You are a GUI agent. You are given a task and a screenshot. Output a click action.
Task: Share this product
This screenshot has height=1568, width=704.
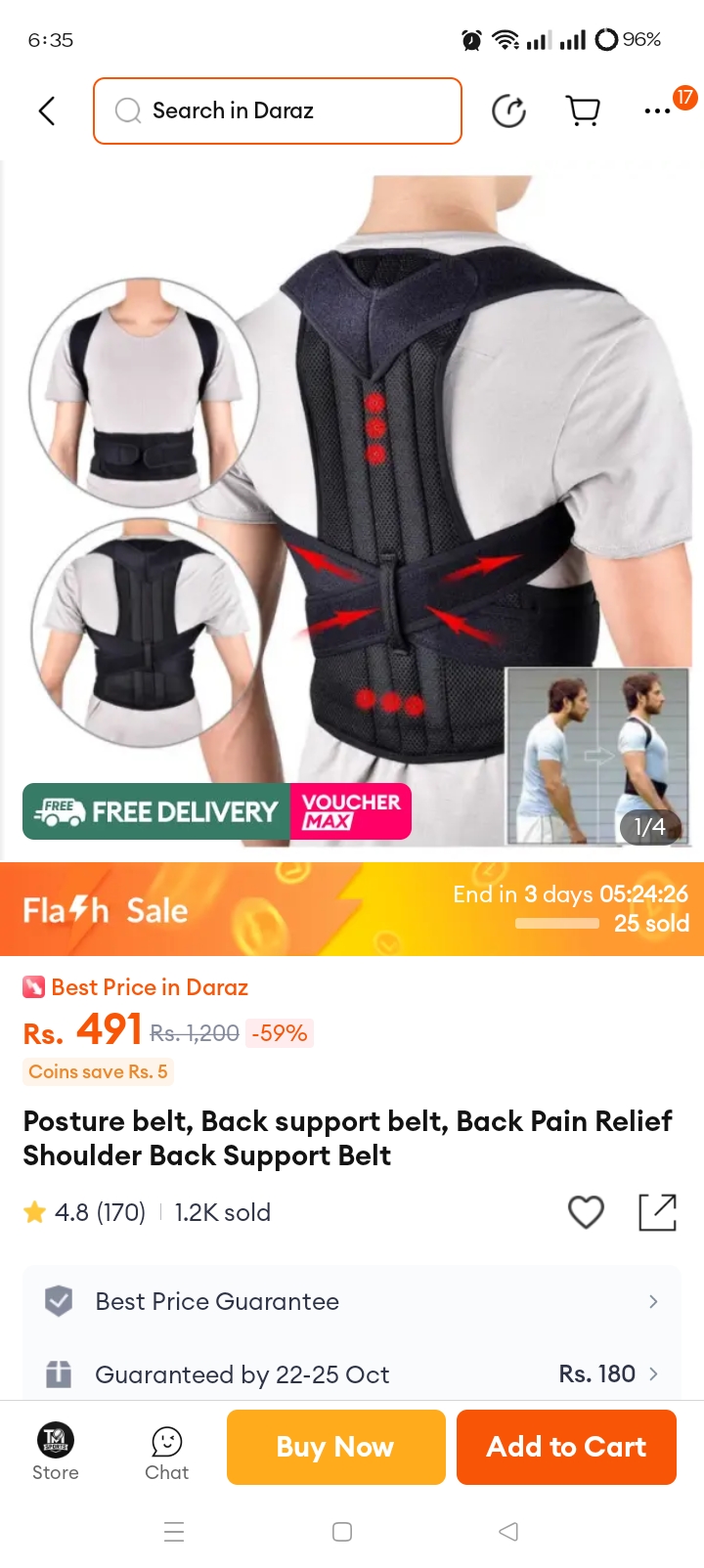pyautogui.click(x=658, y=1212)
